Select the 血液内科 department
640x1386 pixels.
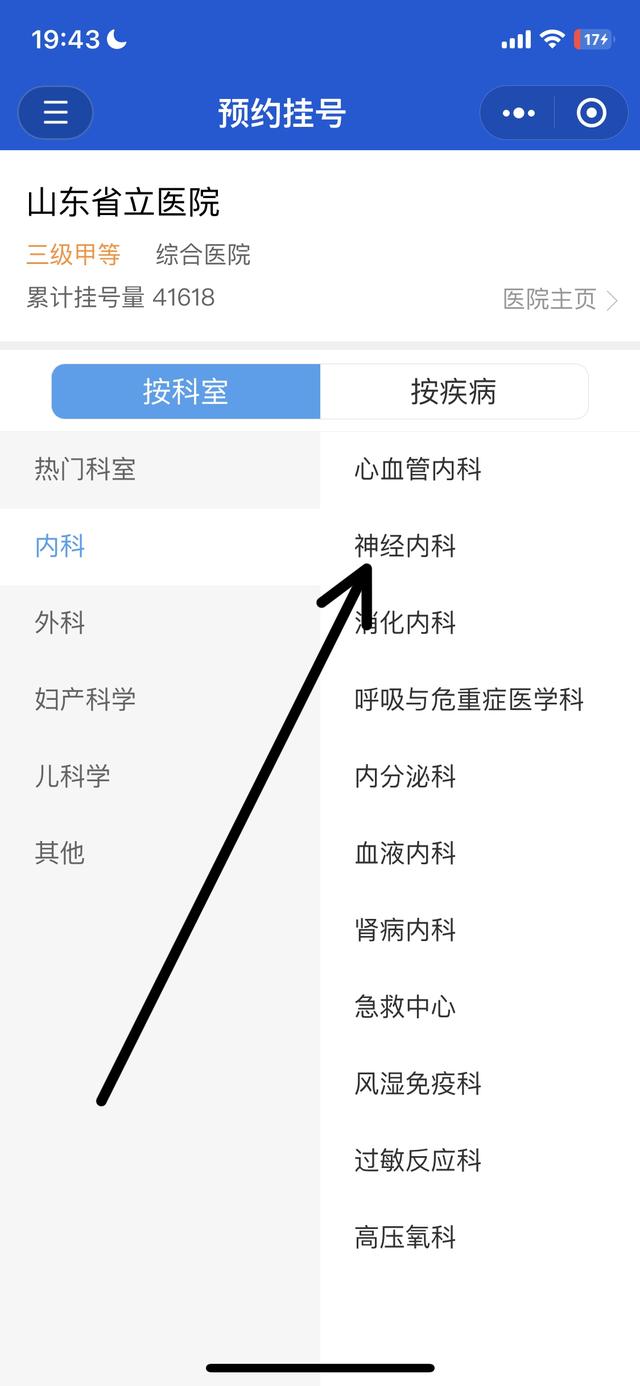[405, 853]
